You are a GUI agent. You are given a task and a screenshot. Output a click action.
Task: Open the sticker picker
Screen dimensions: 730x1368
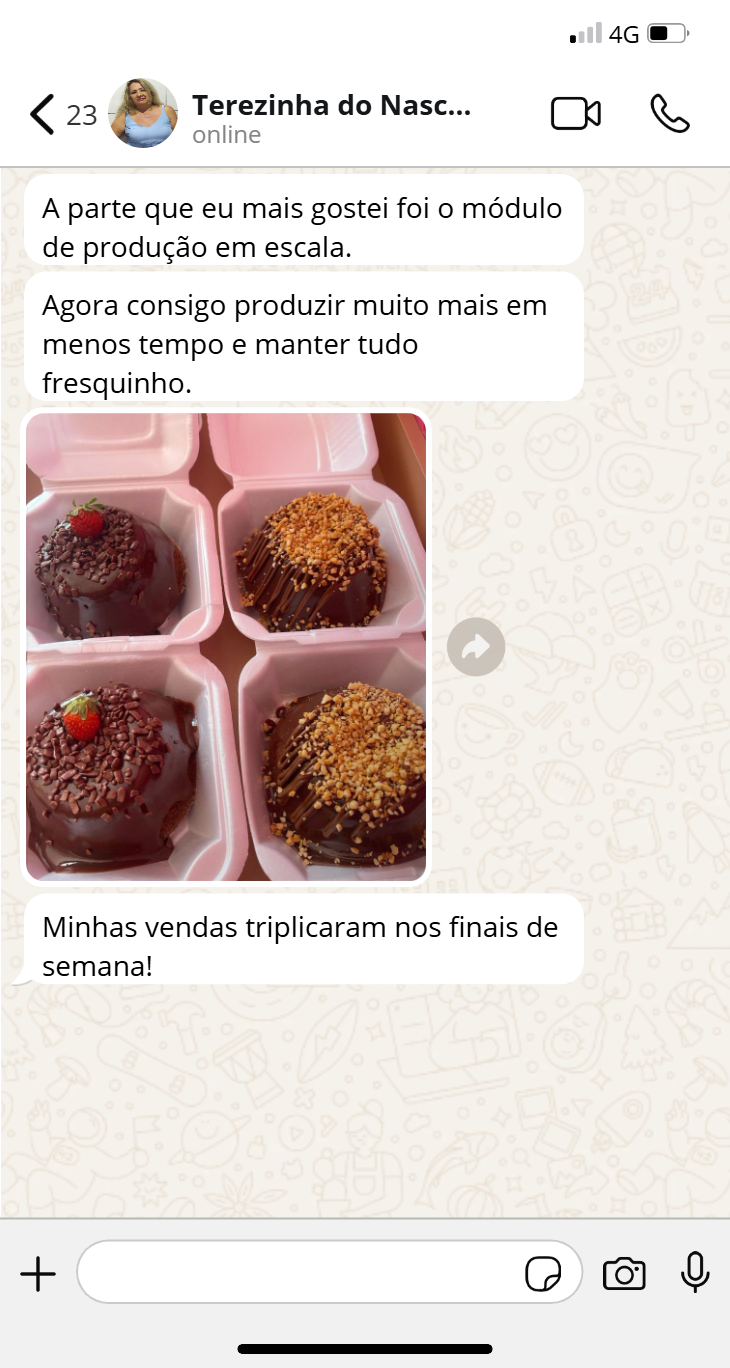(543, 1274)
